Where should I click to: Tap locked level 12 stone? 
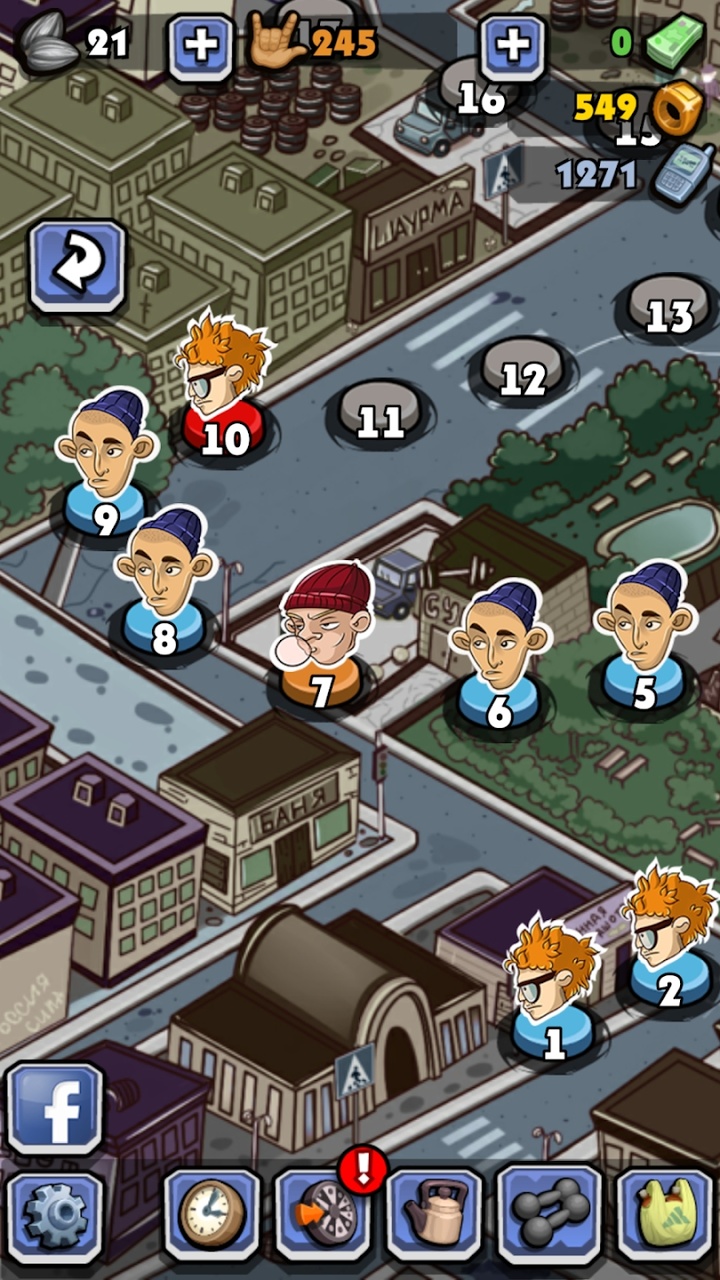pos(522,371)
